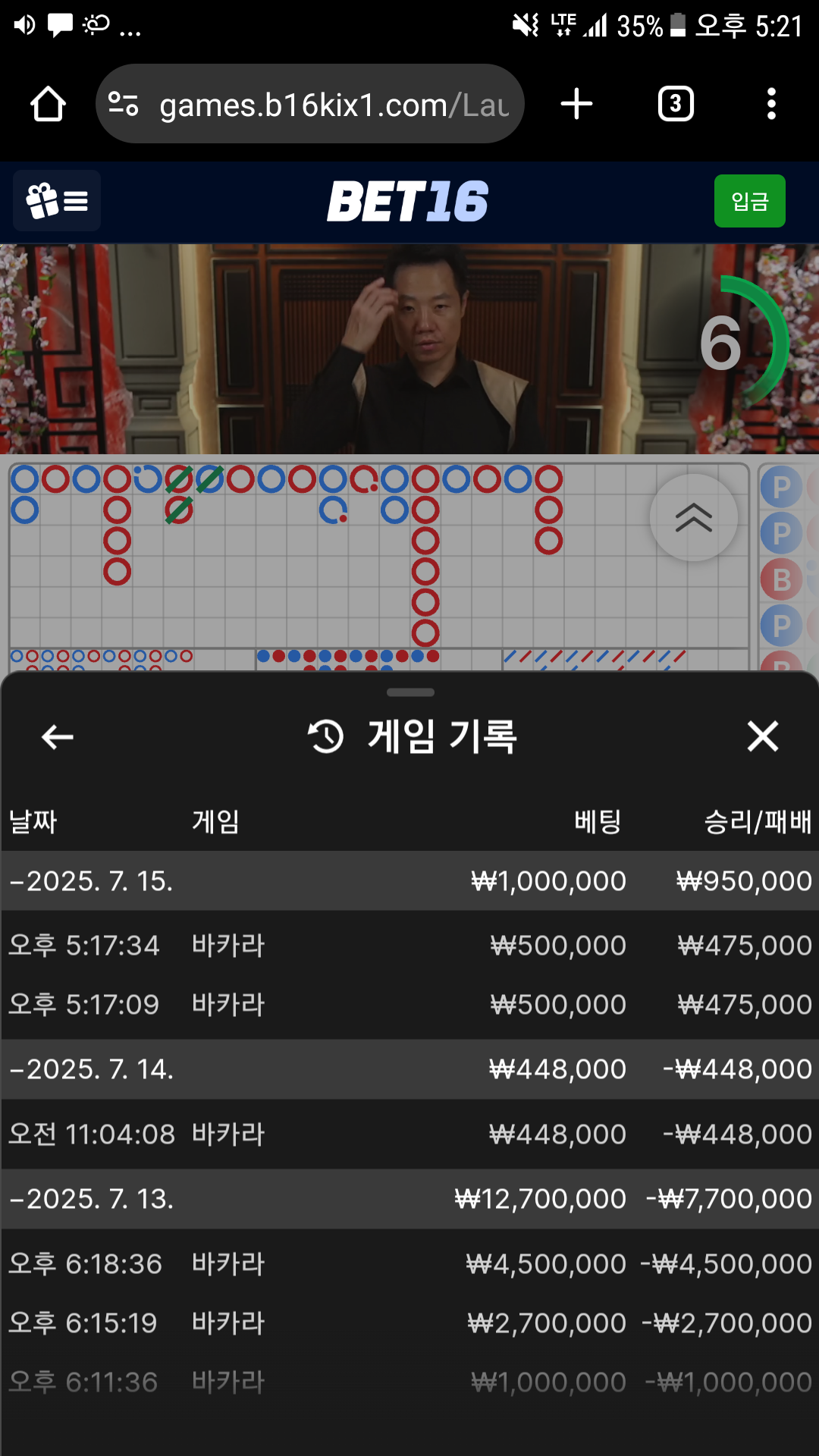
Task: Open the 오후 6:11:36 바카라 record
Action: tap(409, 1382)
